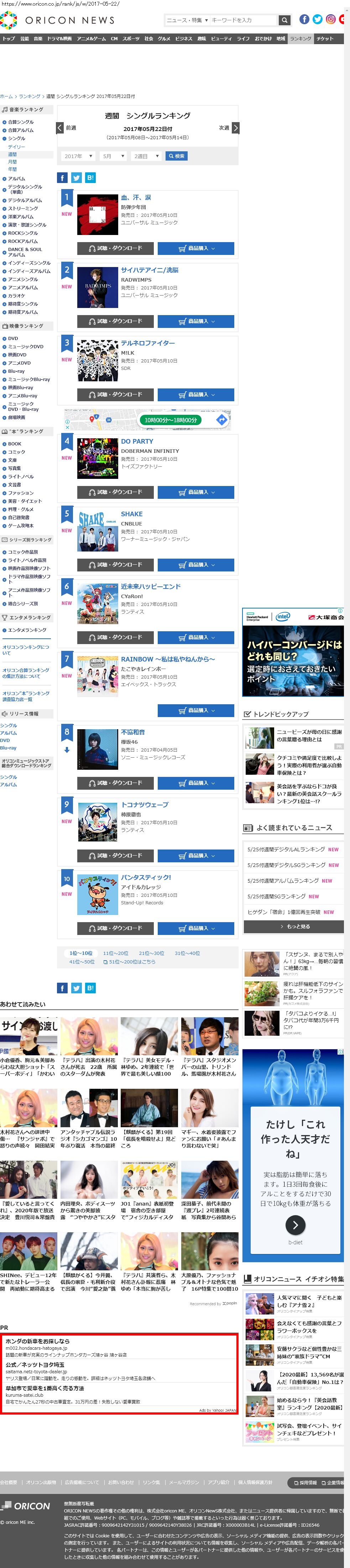View ranks 11位〜20位

click(x=116, y=953)
